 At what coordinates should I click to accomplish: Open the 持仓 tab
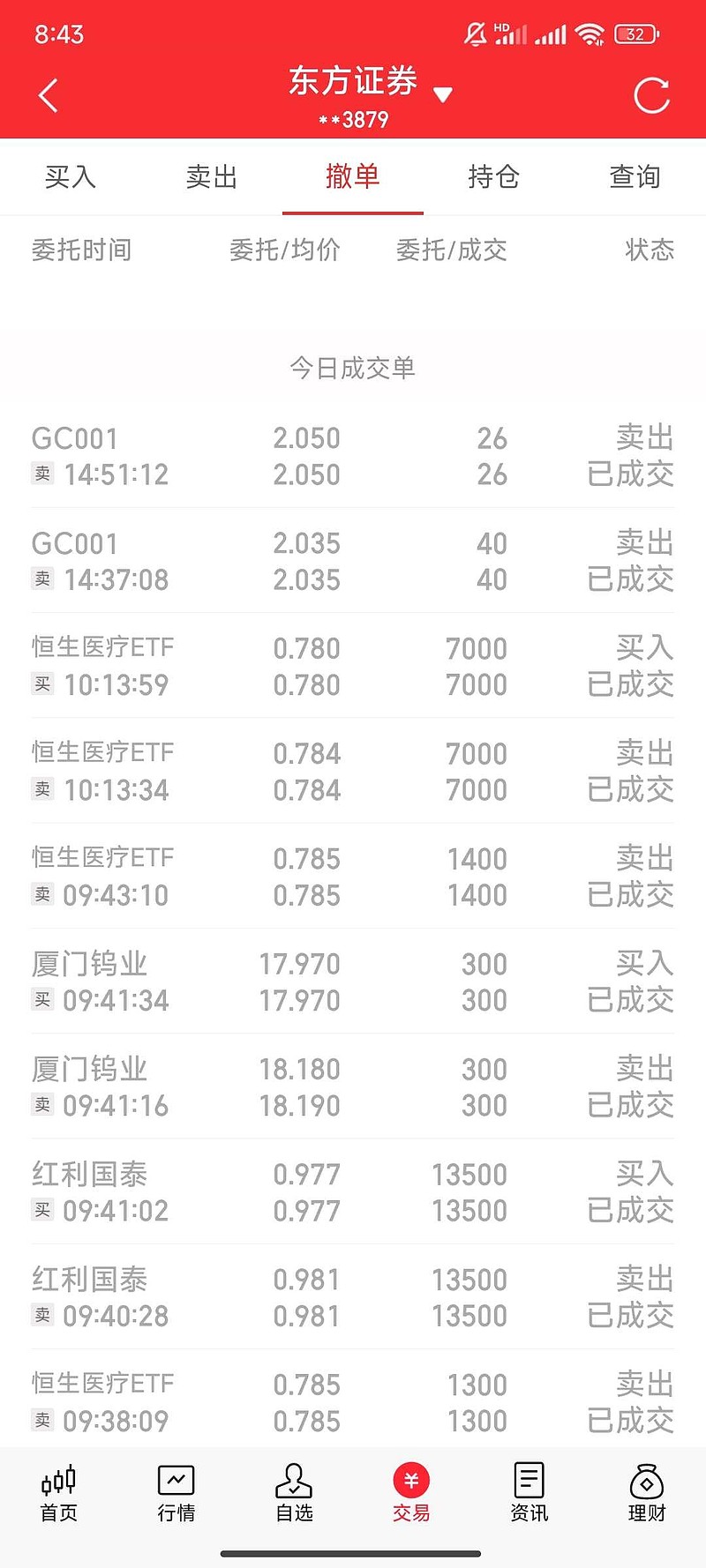point(494,176)
